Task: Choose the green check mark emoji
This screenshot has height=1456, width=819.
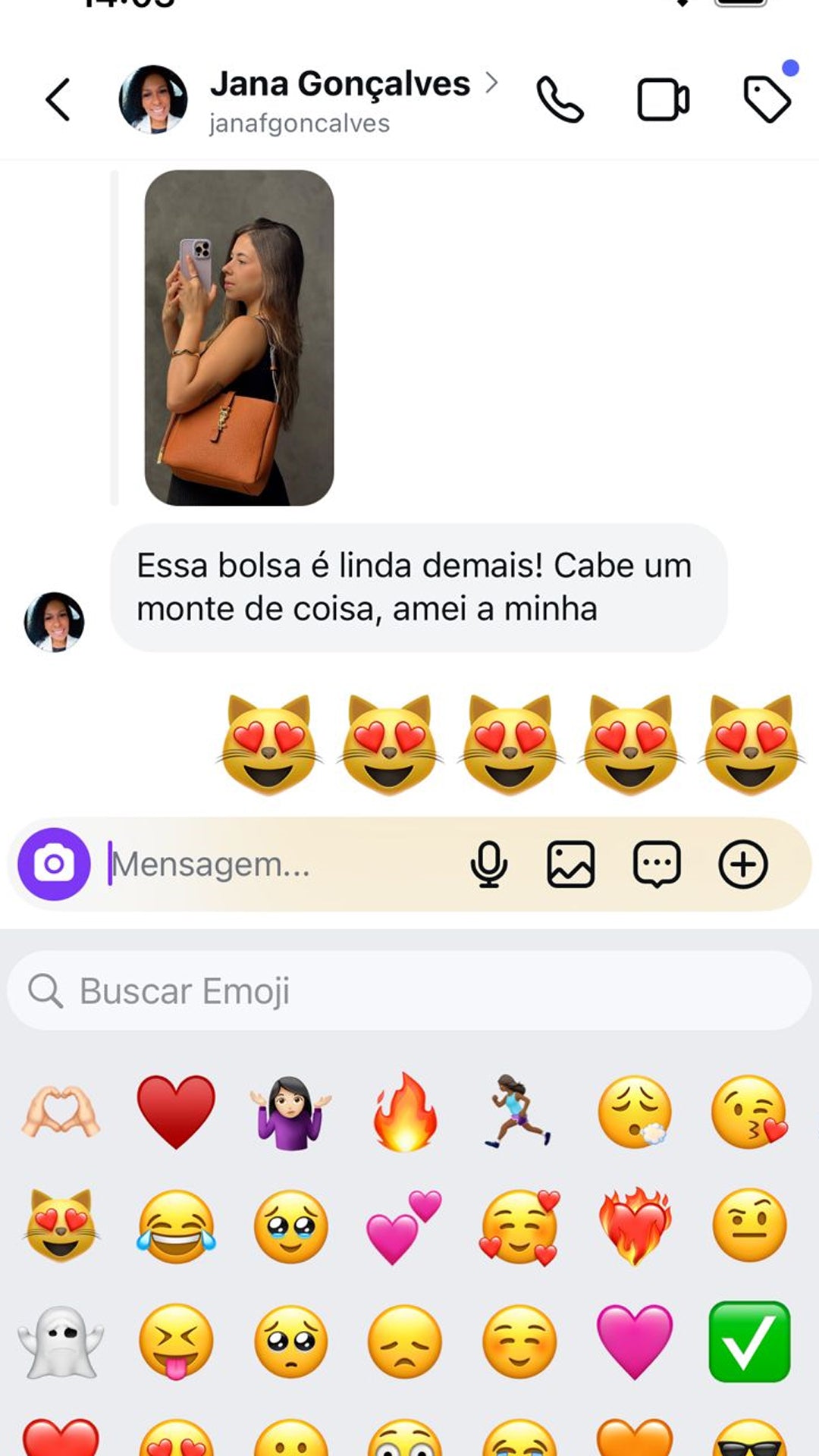Action: coord(749,1341)
